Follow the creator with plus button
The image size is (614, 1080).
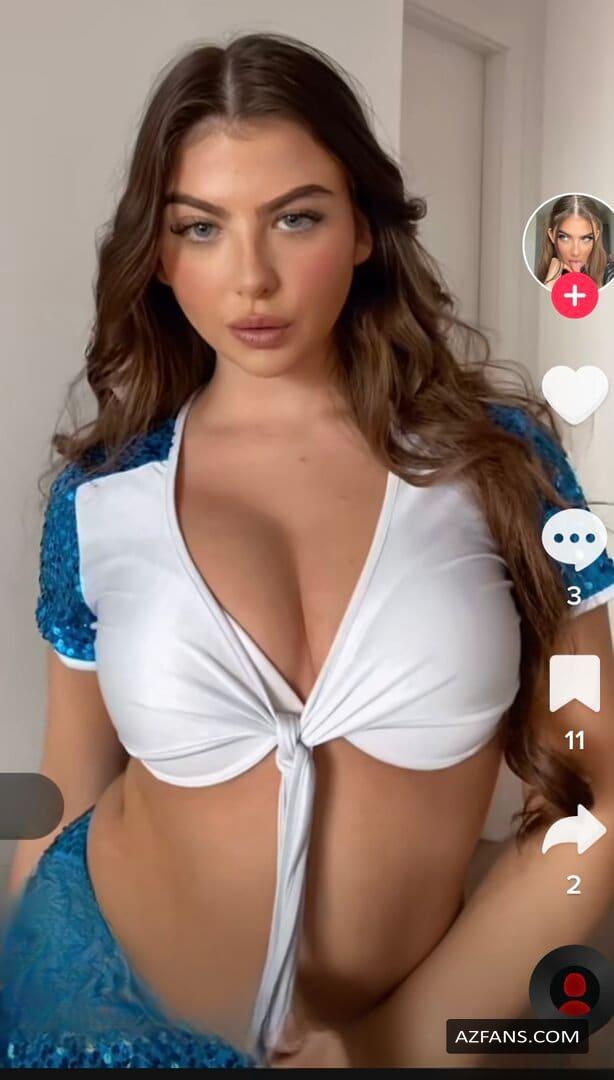click(x=574, y=295)
